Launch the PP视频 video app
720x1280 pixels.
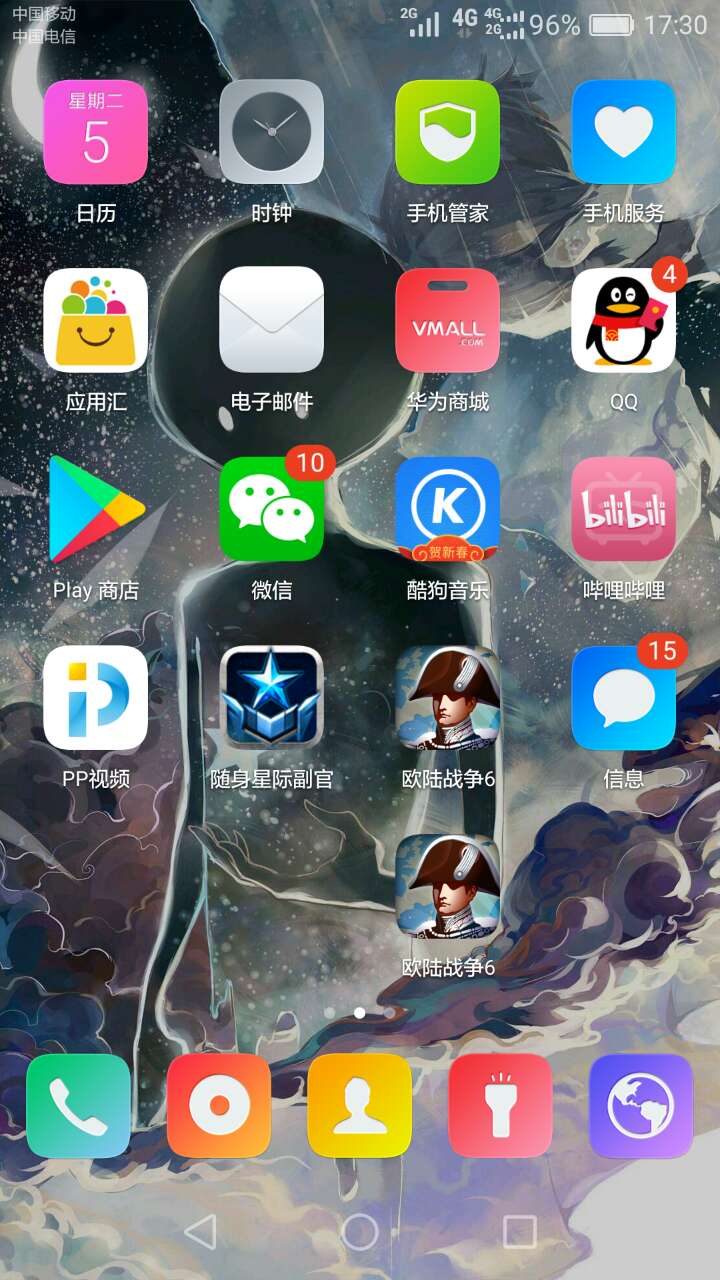click(x=96, y=698)
